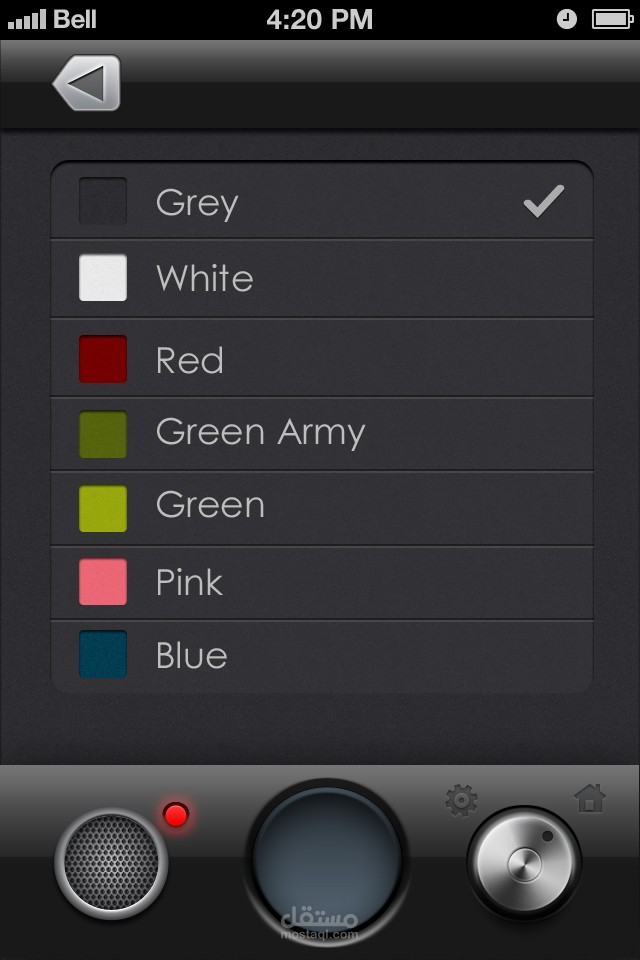Viewport: 640px width, 960px height.
Task: Choose the Green color row
Action: click(x=322, y=508)
